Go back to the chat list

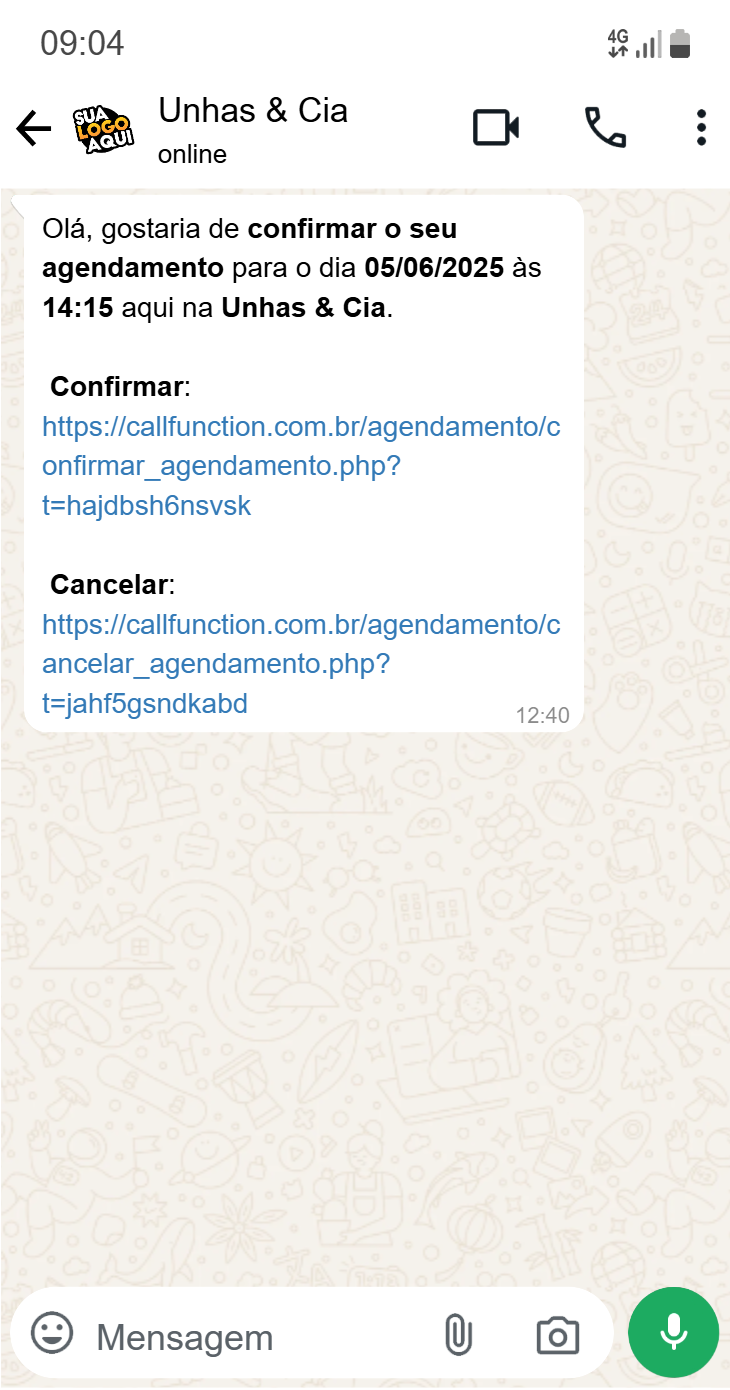[33, 128]
